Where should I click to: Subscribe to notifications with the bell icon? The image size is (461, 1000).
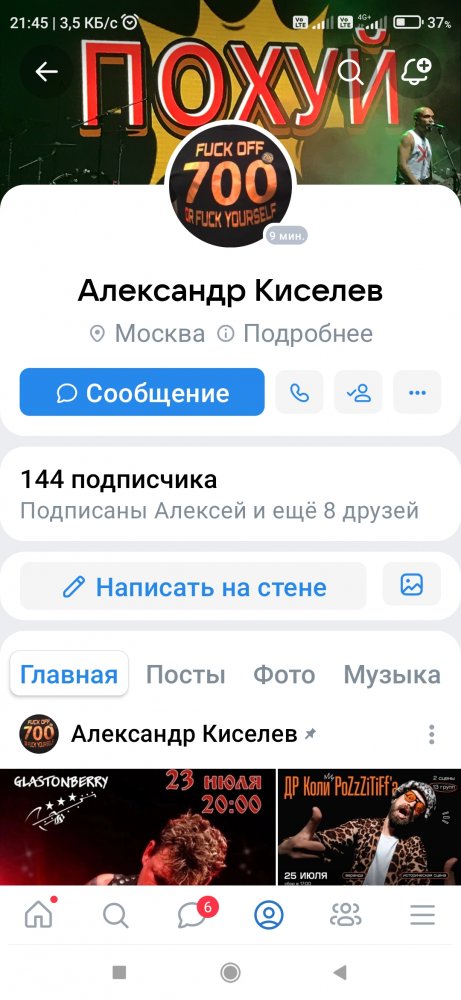coord(416,71)
